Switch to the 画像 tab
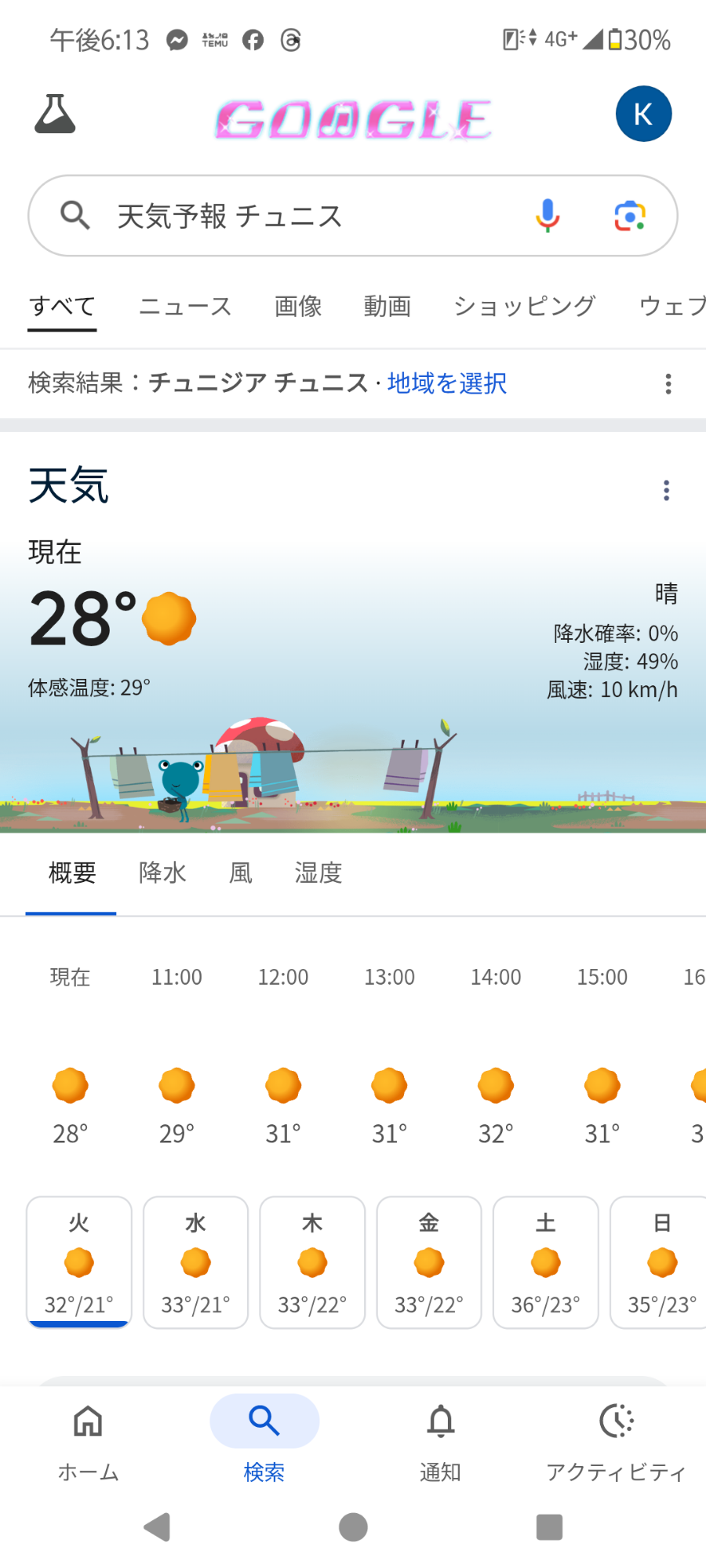 (298, 306)
